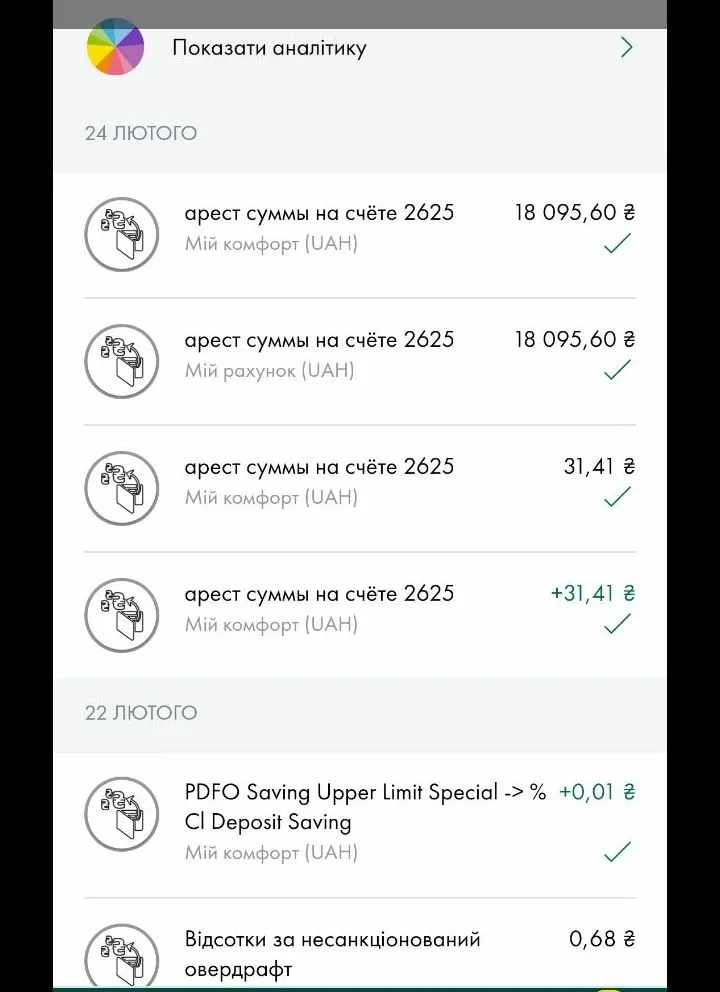Click the transfer icon on first арест суммы transaction
Image resolution: width=720 pixels, height=992 pixels.
(122, 234)
